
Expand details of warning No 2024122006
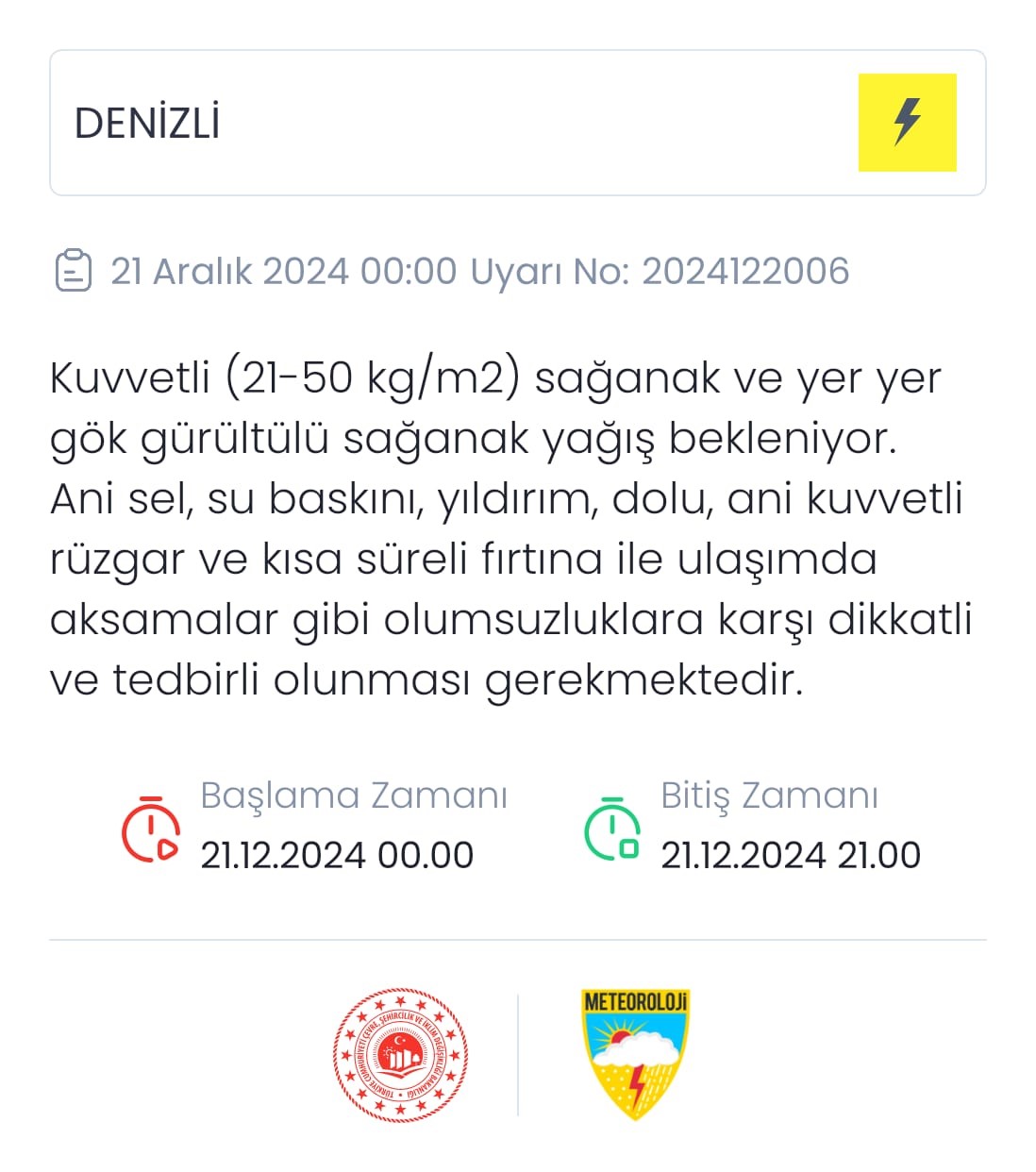(745, 271)
